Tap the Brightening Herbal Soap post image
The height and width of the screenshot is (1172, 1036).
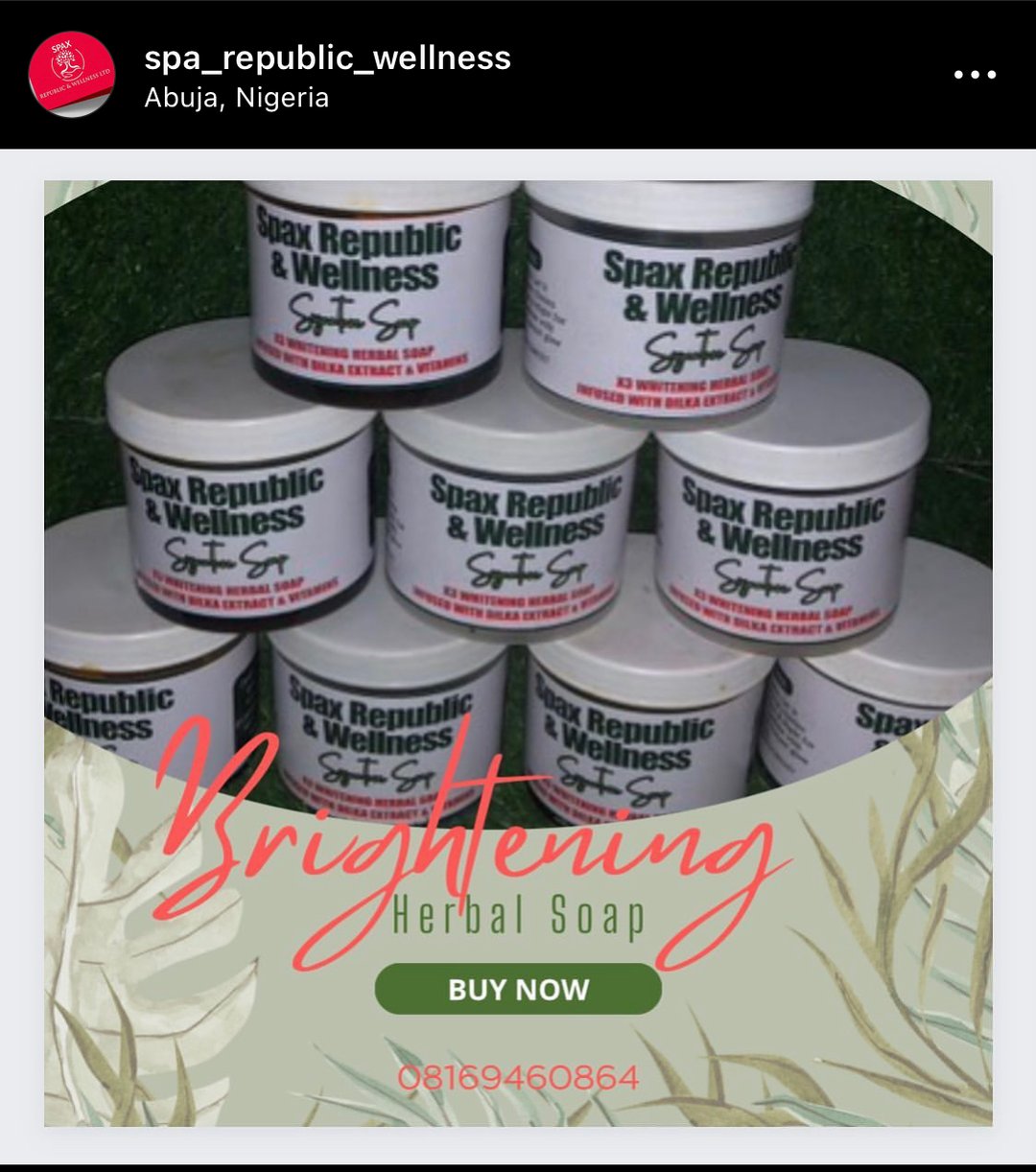coord(518,652)
